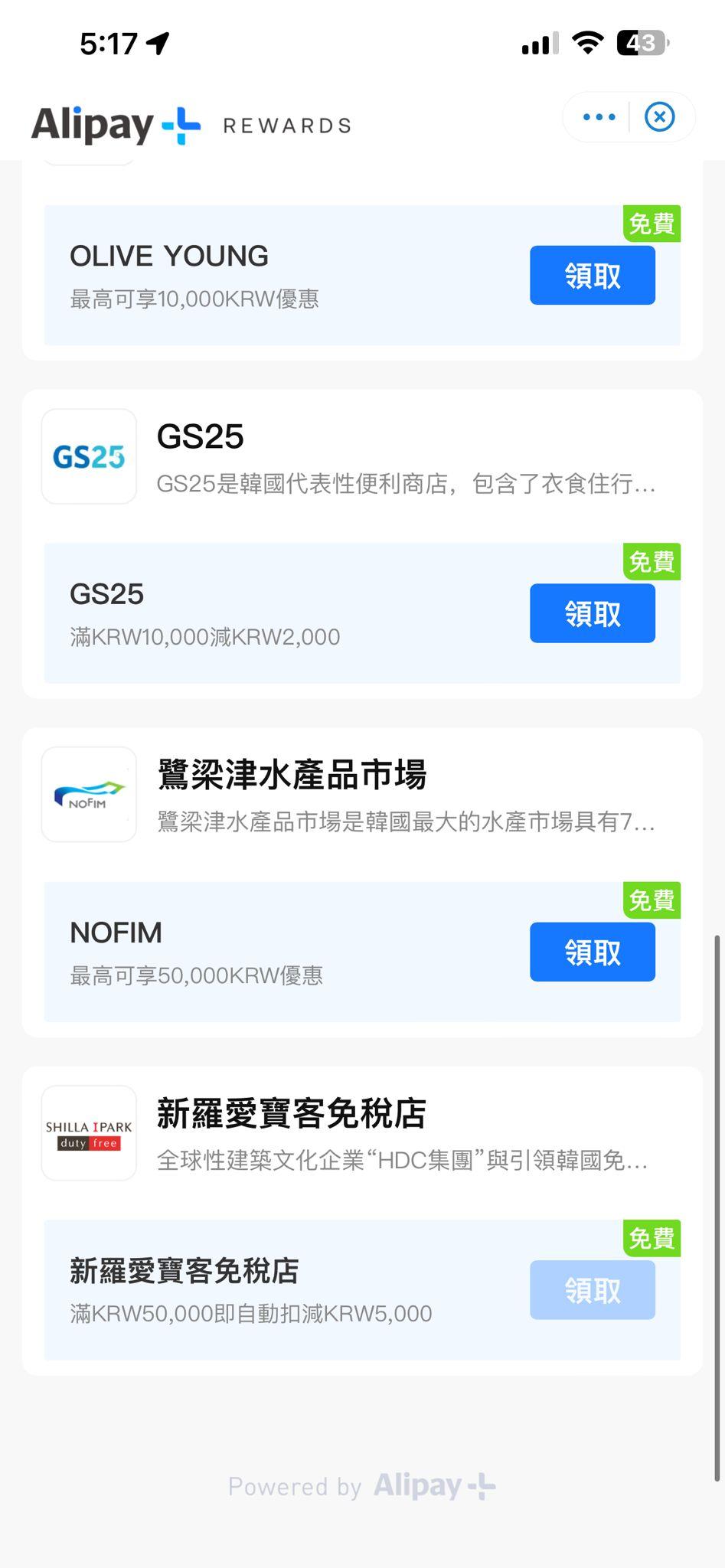
Task: Select the REWARDS header label
Action: tap(286, 125)
